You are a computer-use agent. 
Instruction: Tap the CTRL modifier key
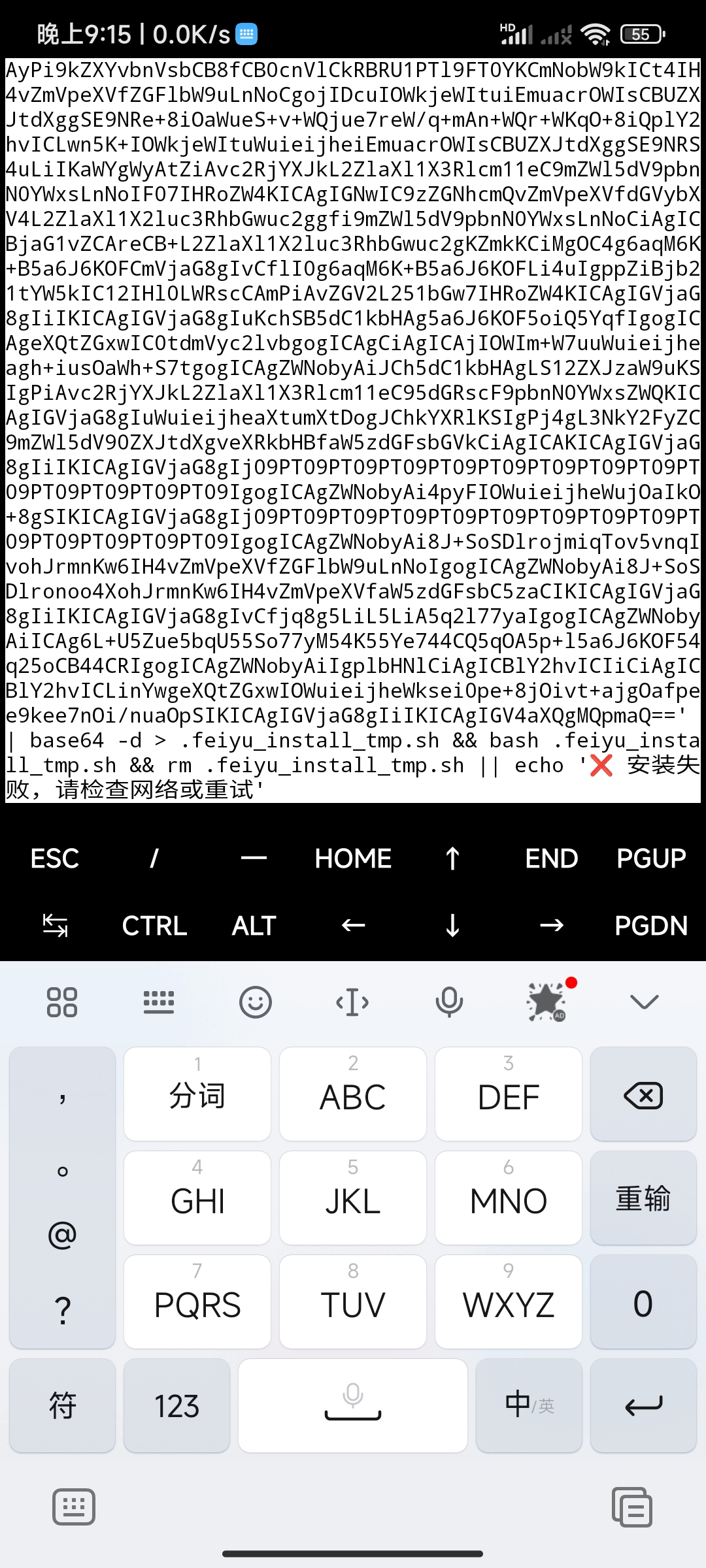154,926
